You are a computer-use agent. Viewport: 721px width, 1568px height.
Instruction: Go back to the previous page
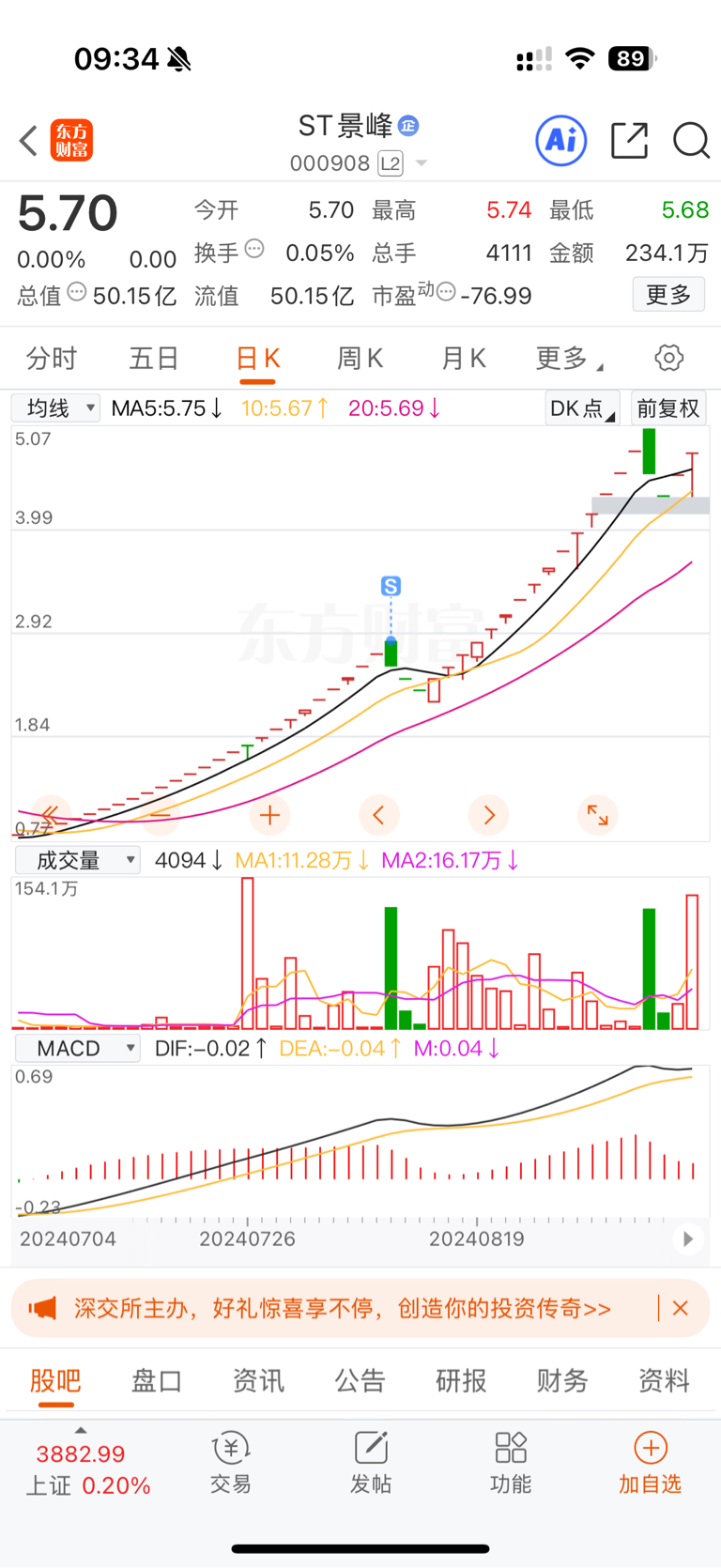(29, 141)
